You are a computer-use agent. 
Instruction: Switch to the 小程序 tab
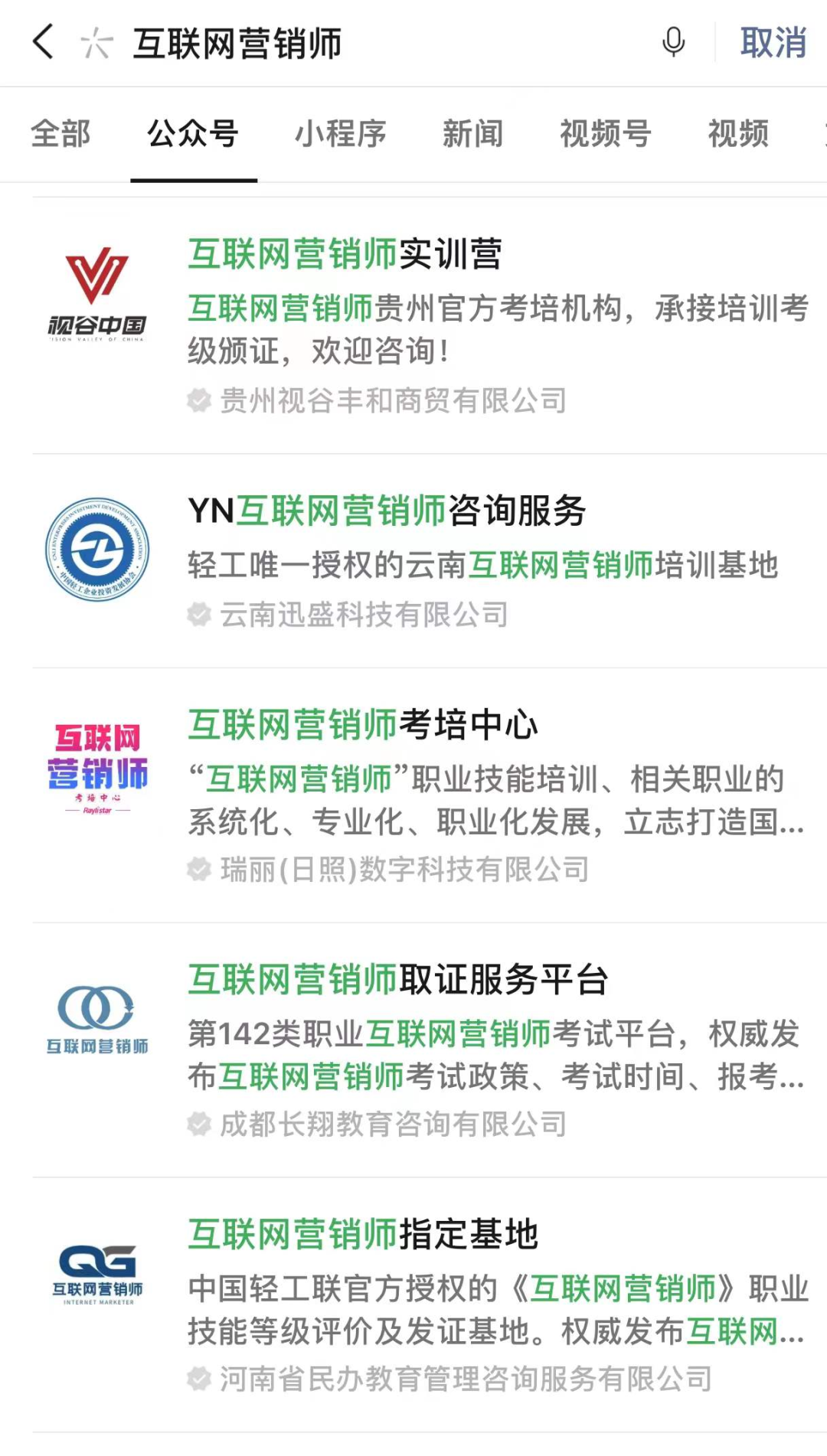pos(341,134)
